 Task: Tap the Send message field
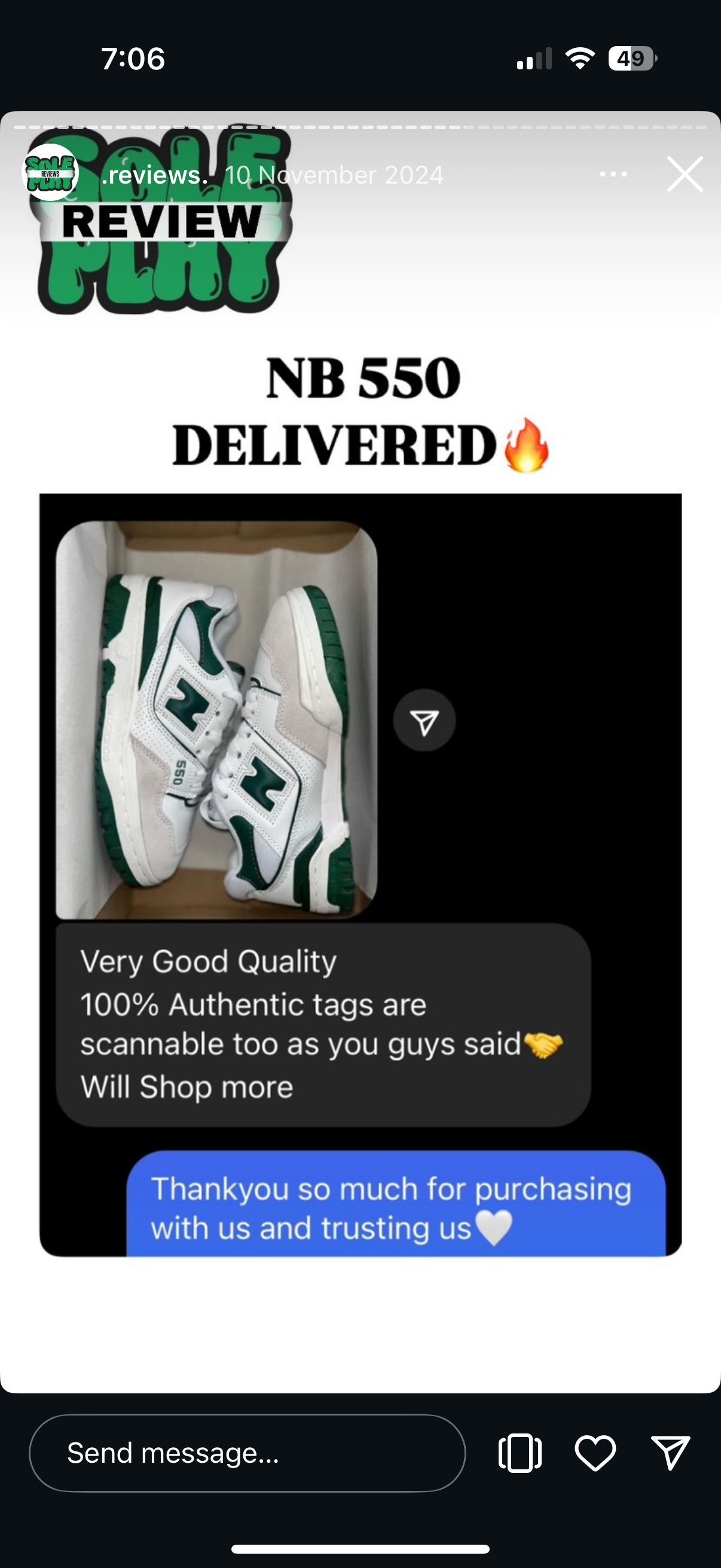pos(247,1453)
